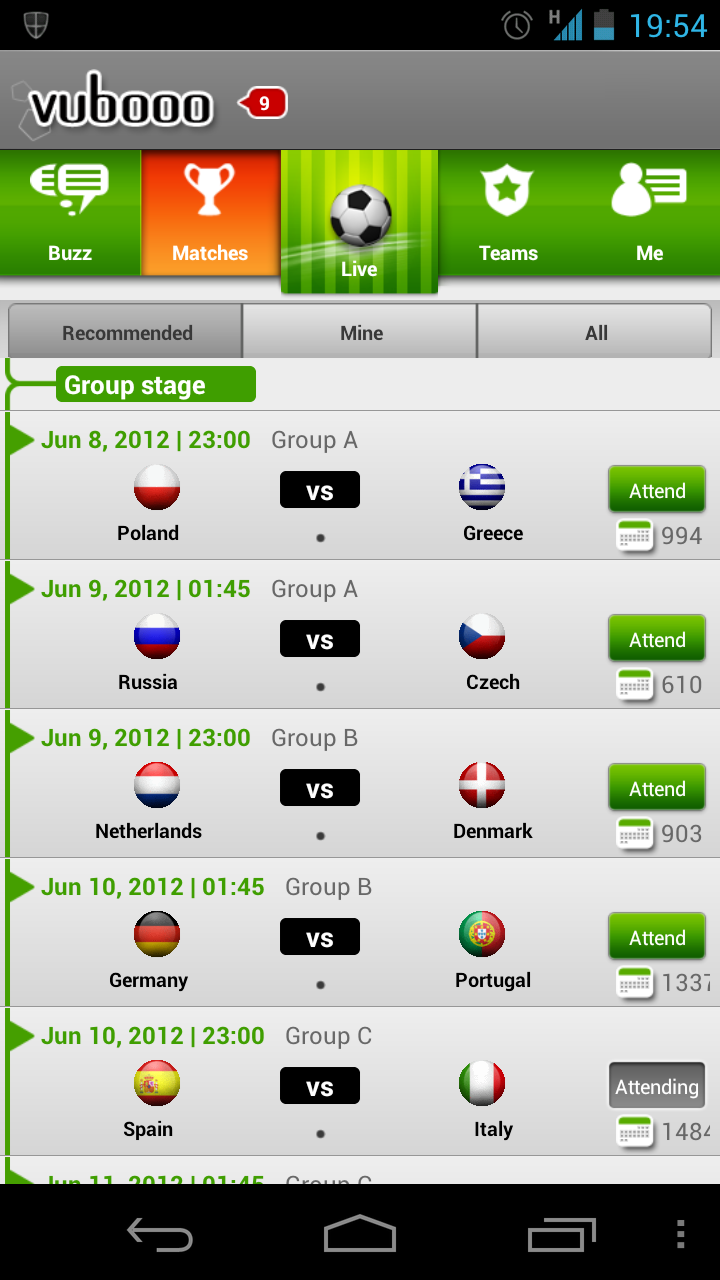The height and width of the screenshot is (1280, 720).
Task: Tap the vs button for Russia–Czech
Action: coord(320,640)
